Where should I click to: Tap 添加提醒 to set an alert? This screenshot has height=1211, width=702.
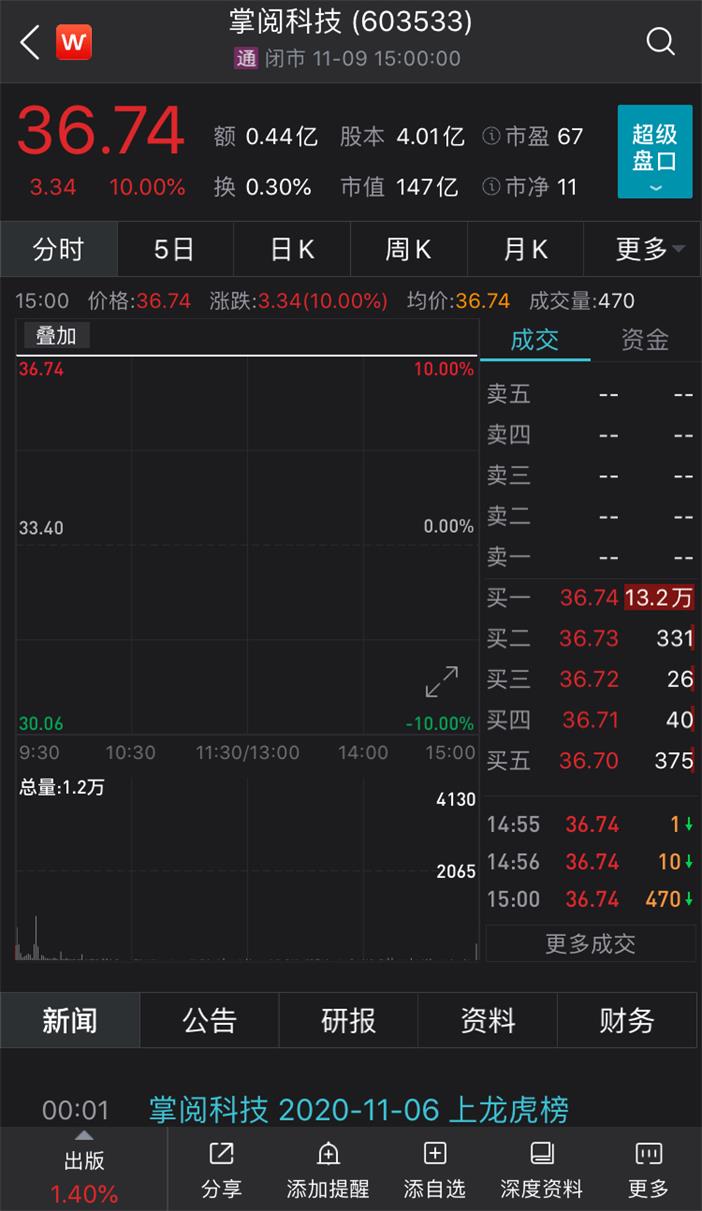tap(328, 1170)
